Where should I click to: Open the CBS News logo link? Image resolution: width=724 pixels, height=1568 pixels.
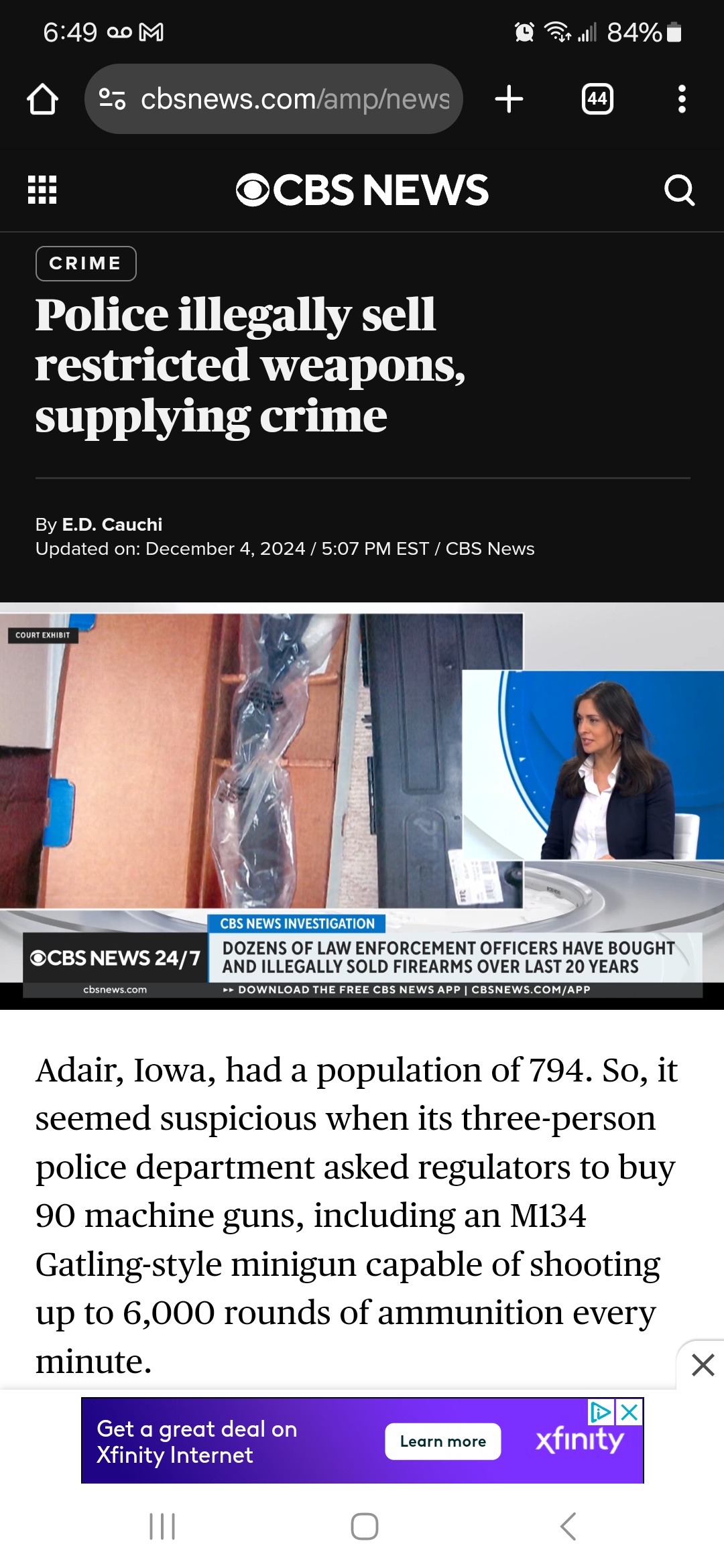tap(362, 190)
